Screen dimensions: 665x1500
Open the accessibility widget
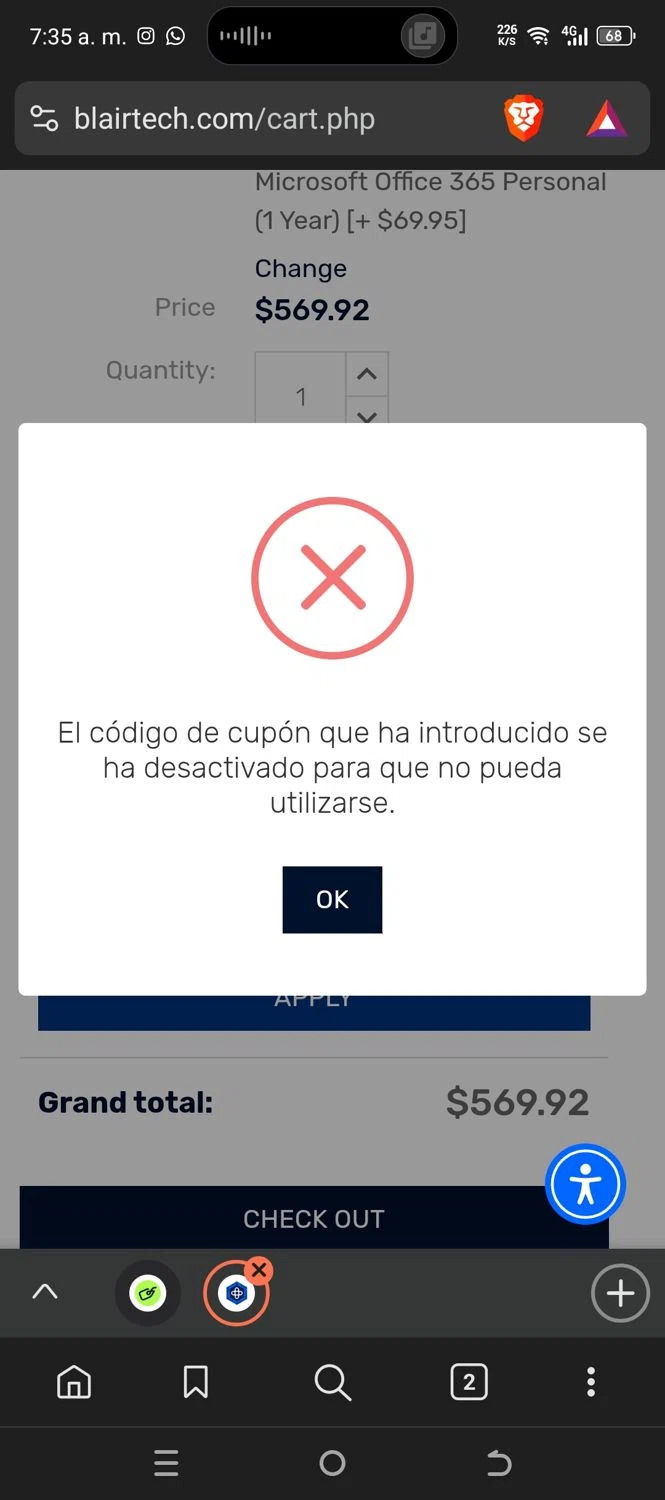(585, 1184)
